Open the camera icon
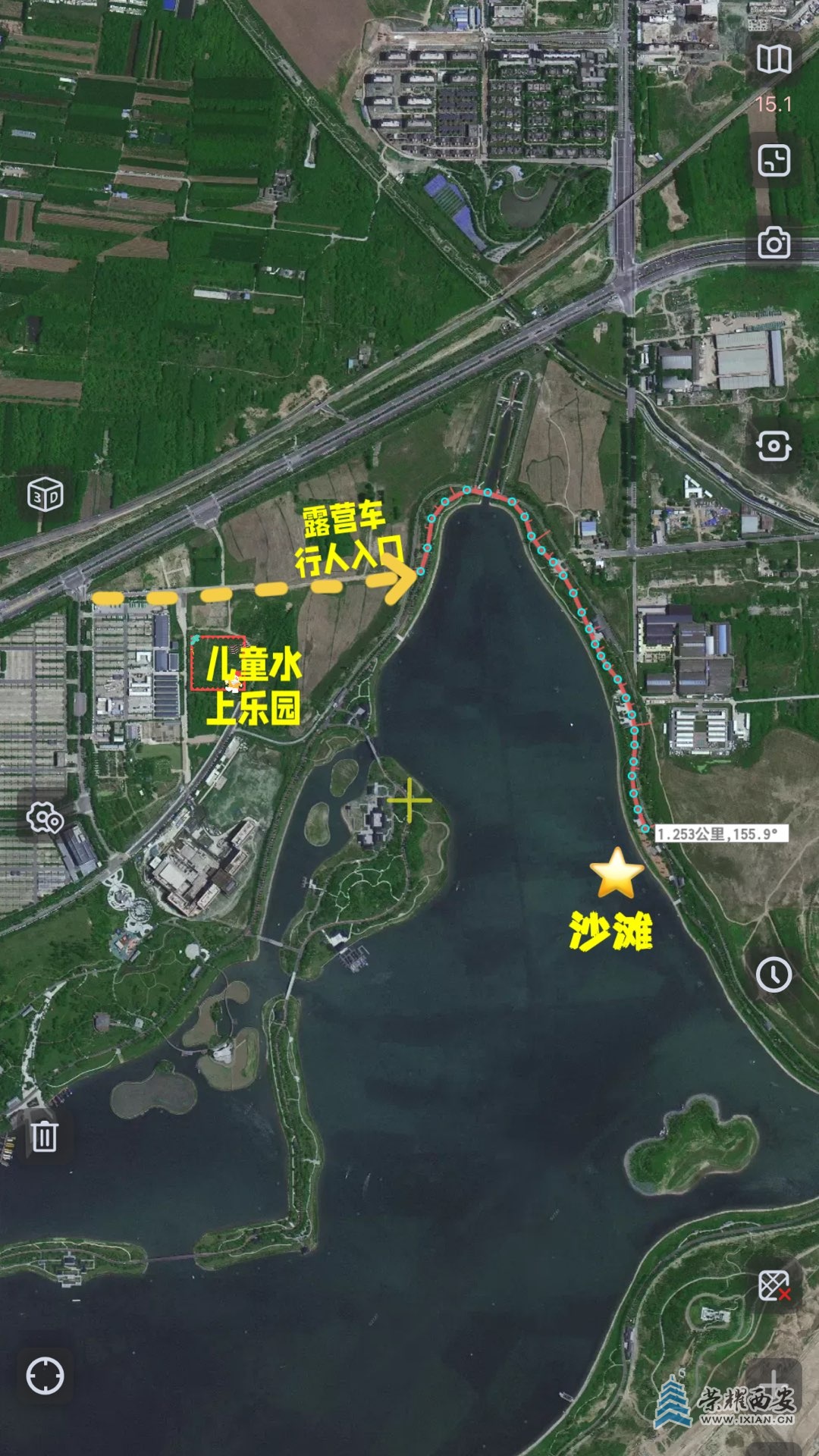This screenshot has width=819, height=1456. 773,243
